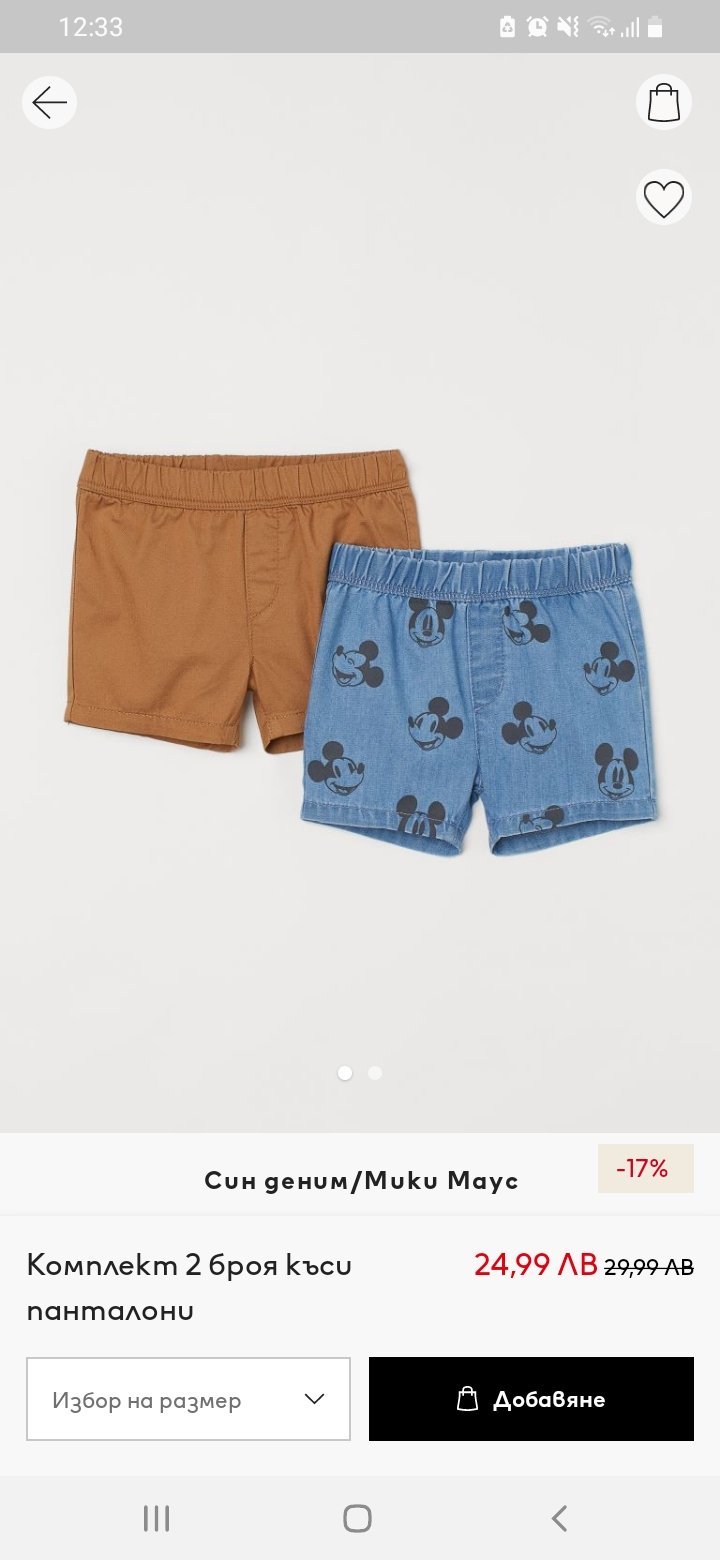Add the shorts to favorites with the heart
The width and height of the screenshot is (720, 1560).
click(x=663, y=198)
